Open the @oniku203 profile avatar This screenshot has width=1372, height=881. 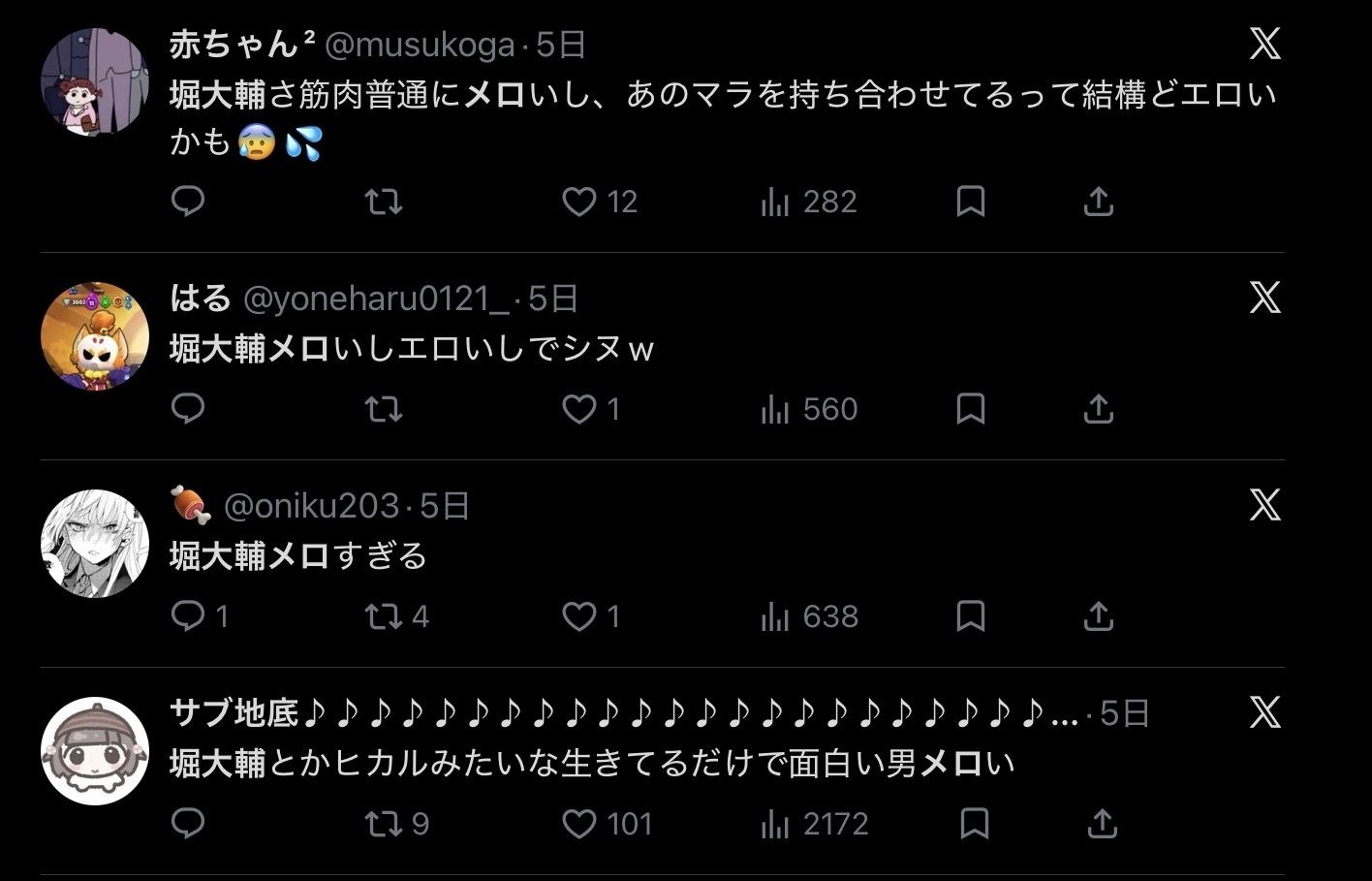point(95,543)
